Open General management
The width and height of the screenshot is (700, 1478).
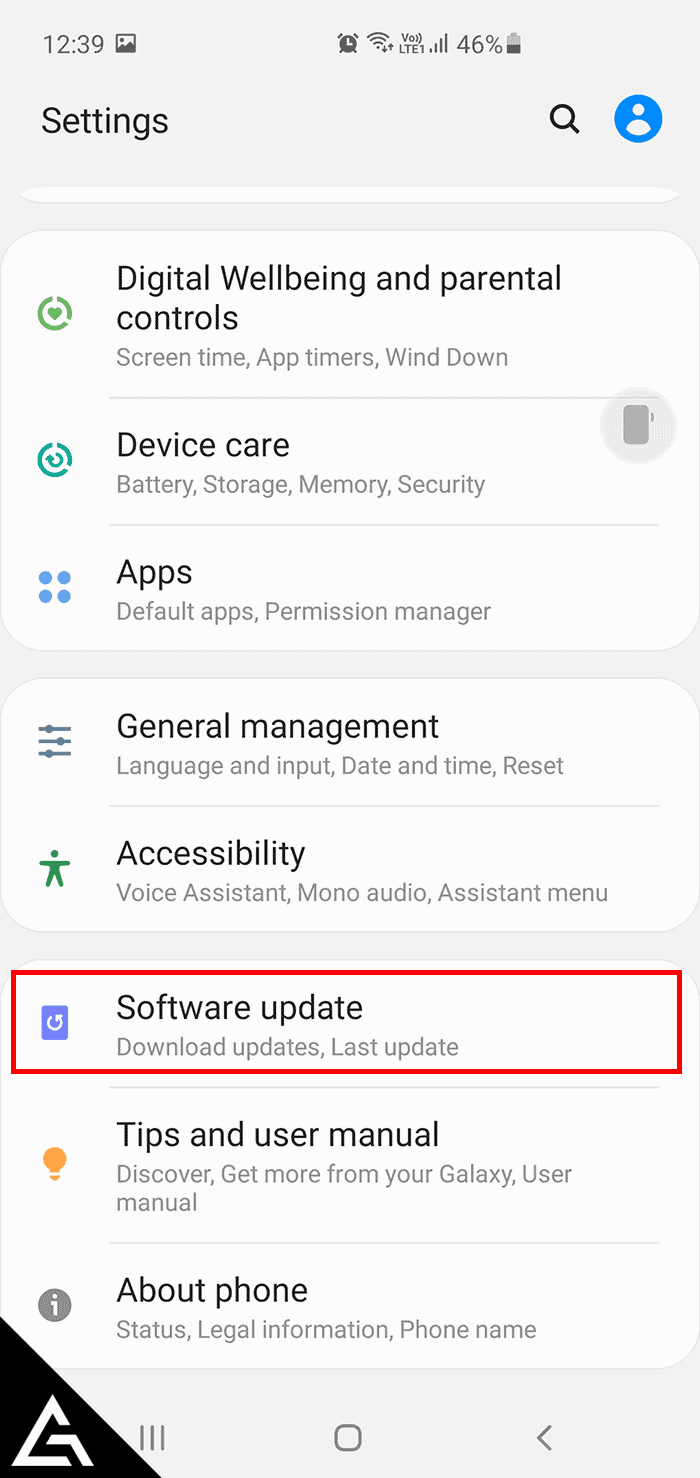tap(350, 743)
